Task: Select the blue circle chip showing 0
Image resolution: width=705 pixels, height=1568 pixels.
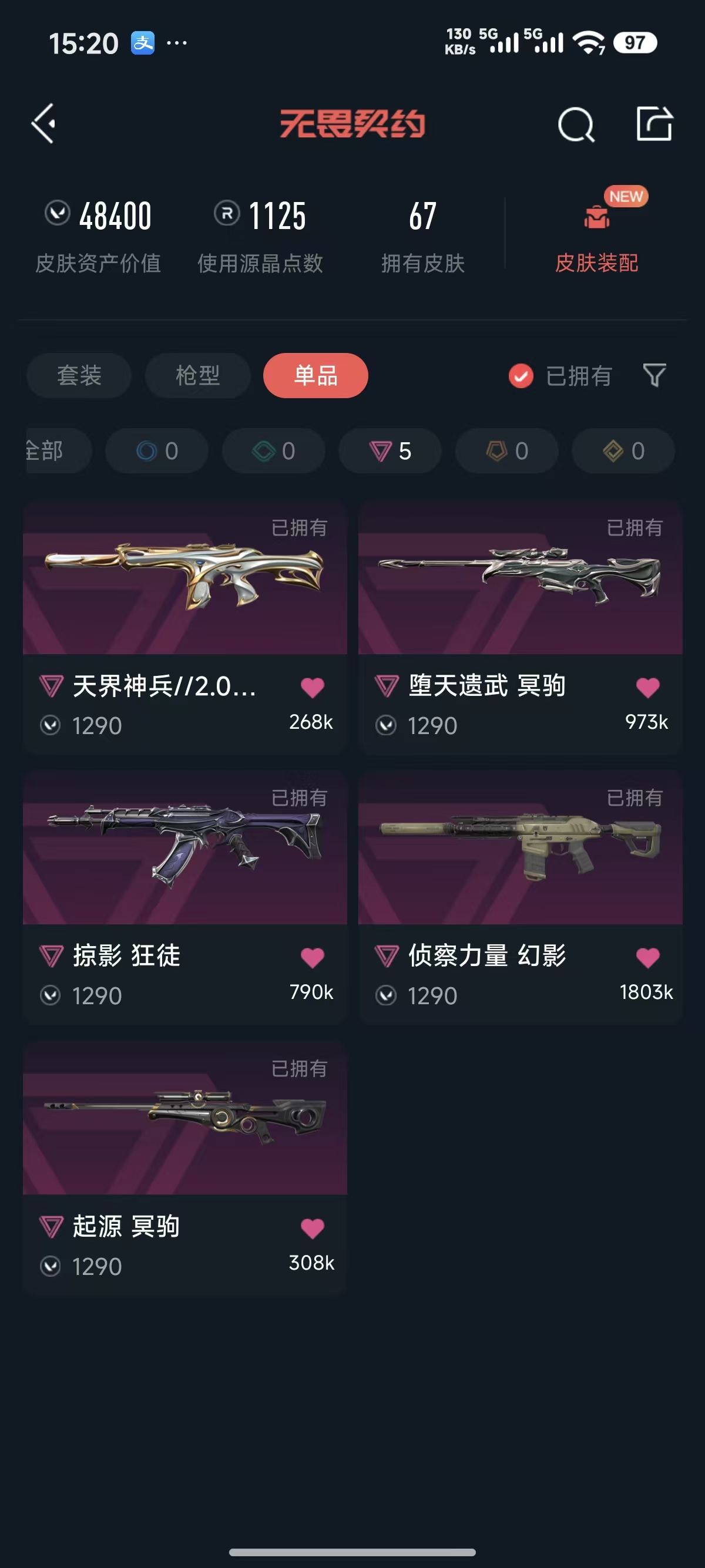Action: 157,451
